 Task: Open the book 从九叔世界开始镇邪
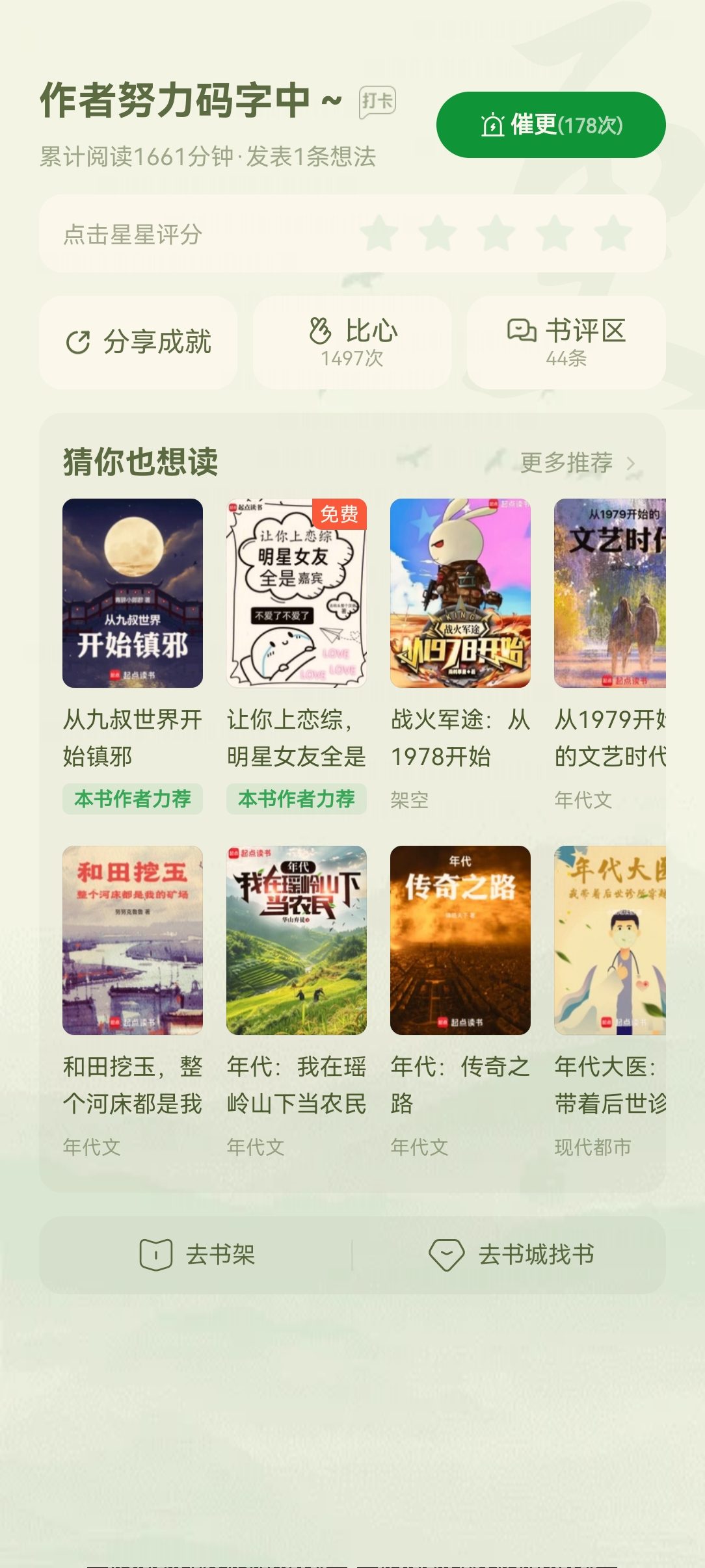[133, 593]
